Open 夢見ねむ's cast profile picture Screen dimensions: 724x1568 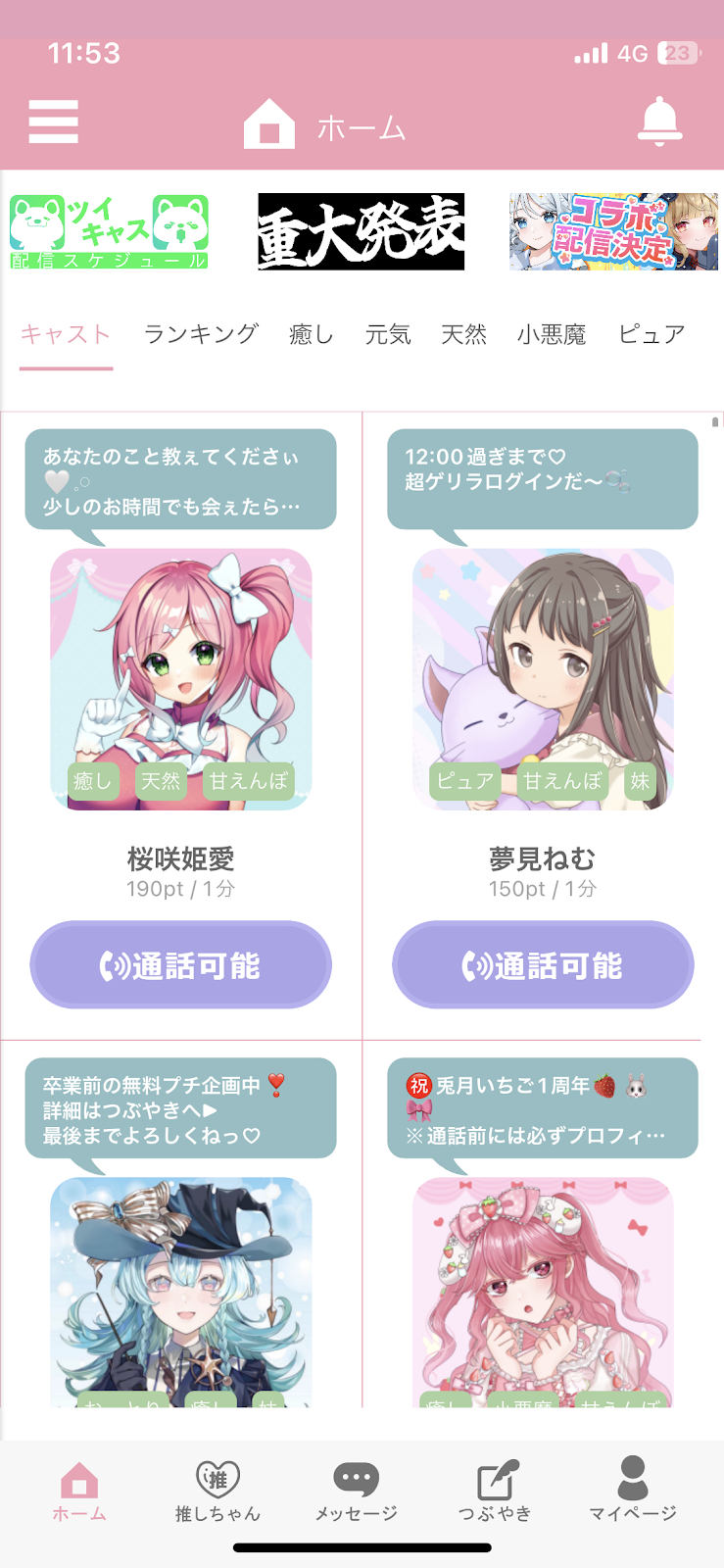[x=543, y=679]
